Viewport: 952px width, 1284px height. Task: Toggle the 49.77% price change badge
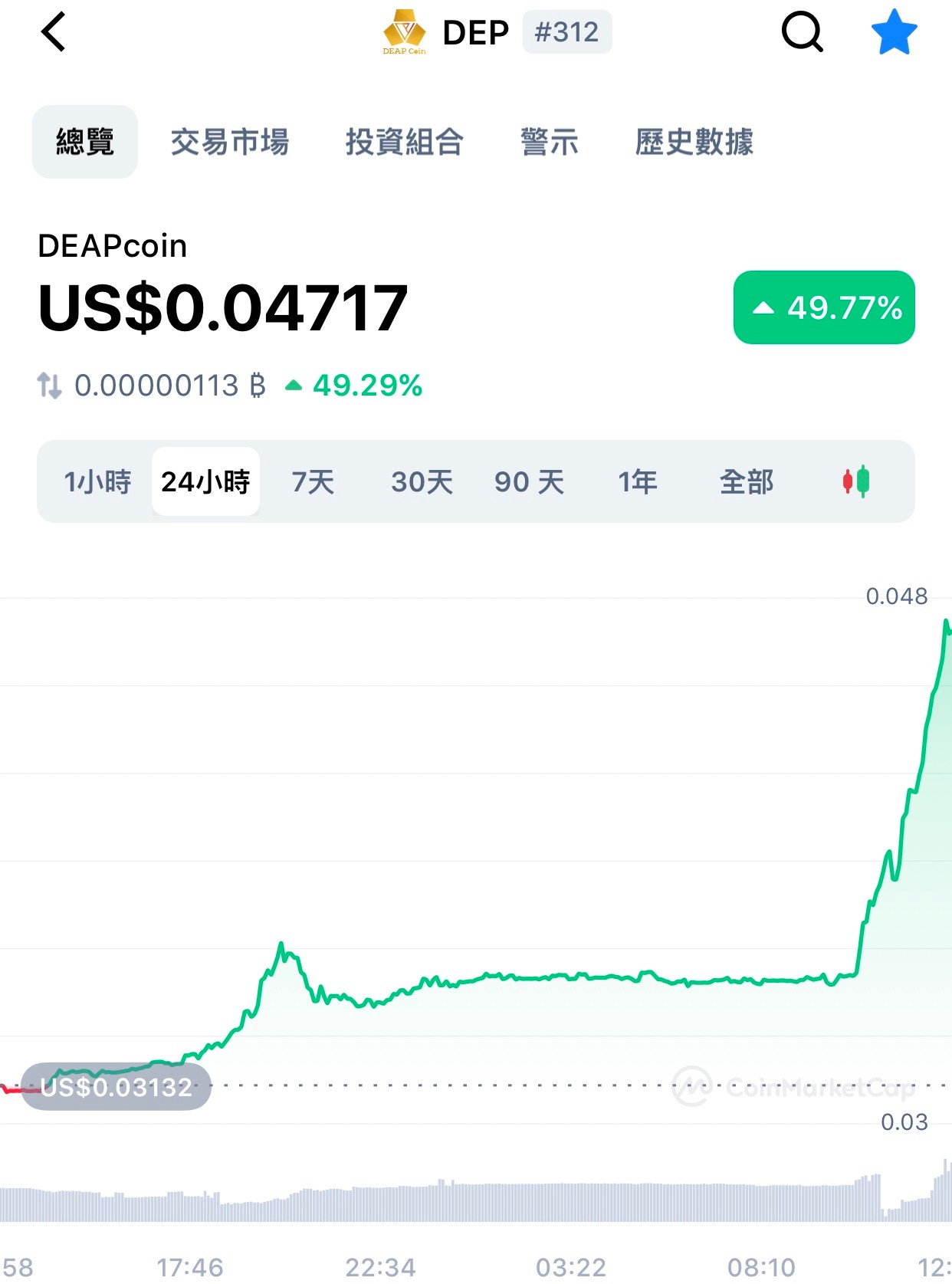tap(824, 307)
